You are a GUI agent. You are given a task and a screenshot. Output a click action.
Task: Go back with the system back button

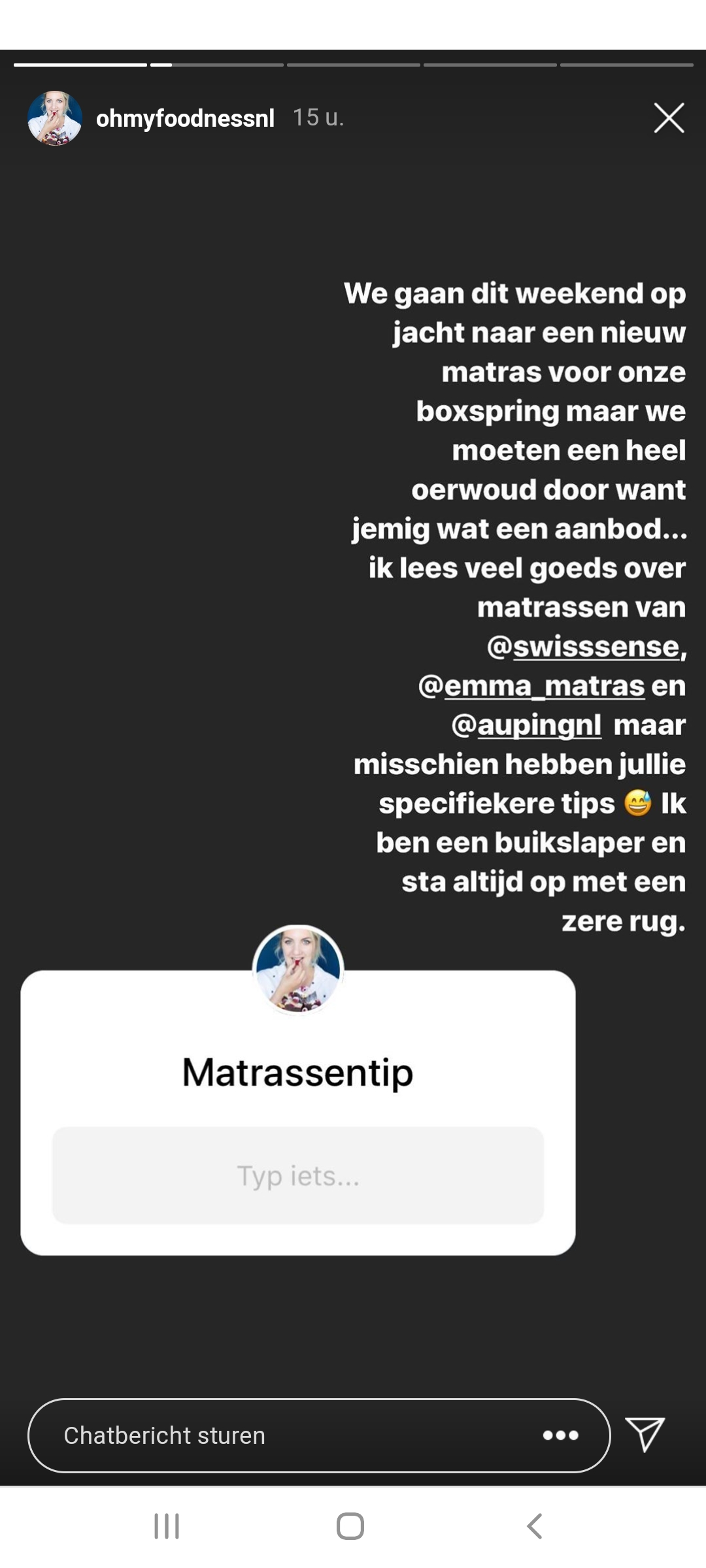pyautogui.click(x=535, y=1526)
